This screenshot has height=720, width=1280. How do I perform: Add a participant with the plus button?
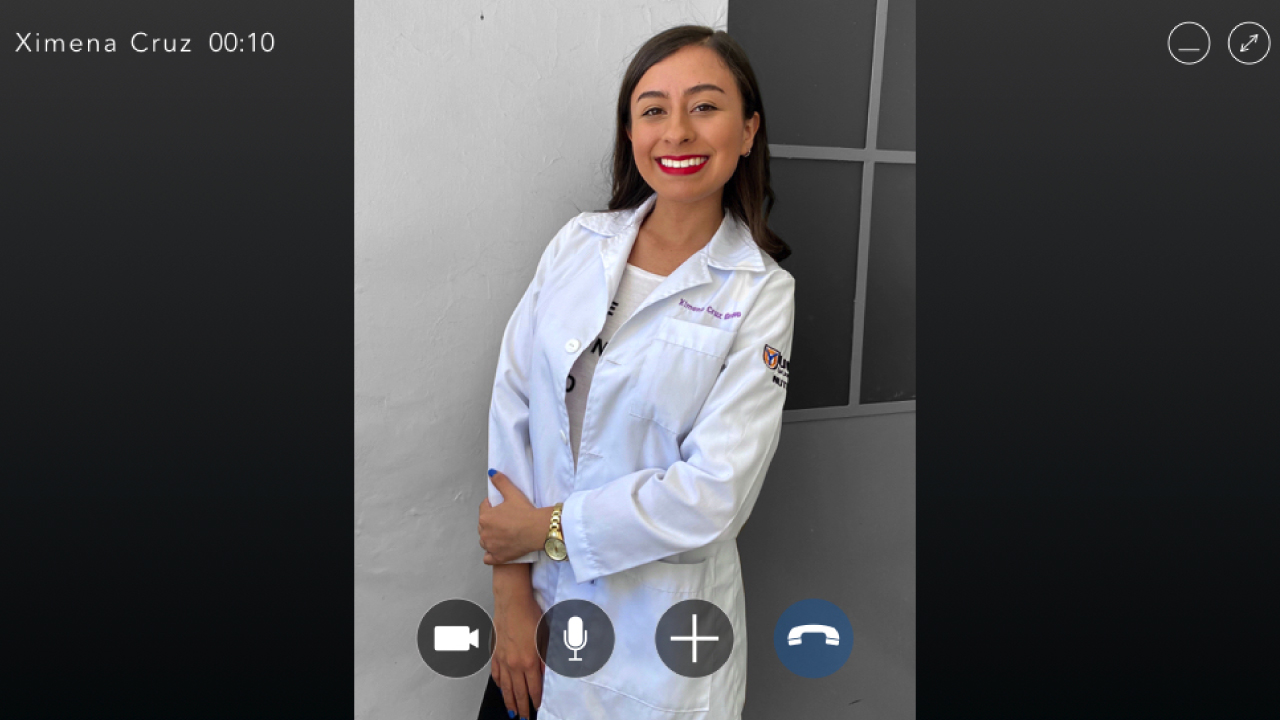click(x=694, y=638)
